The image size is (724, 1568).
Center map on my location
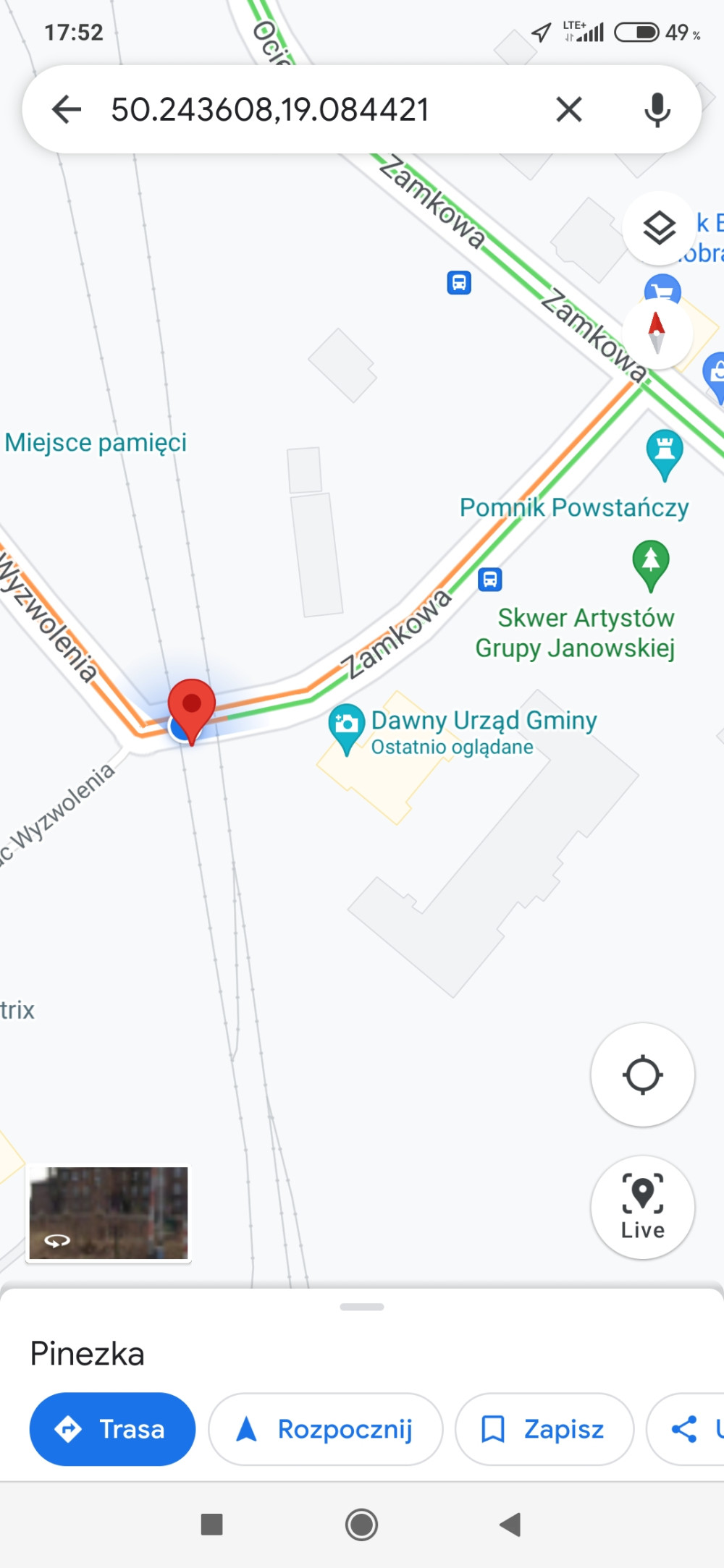(x=643, y=1075)
